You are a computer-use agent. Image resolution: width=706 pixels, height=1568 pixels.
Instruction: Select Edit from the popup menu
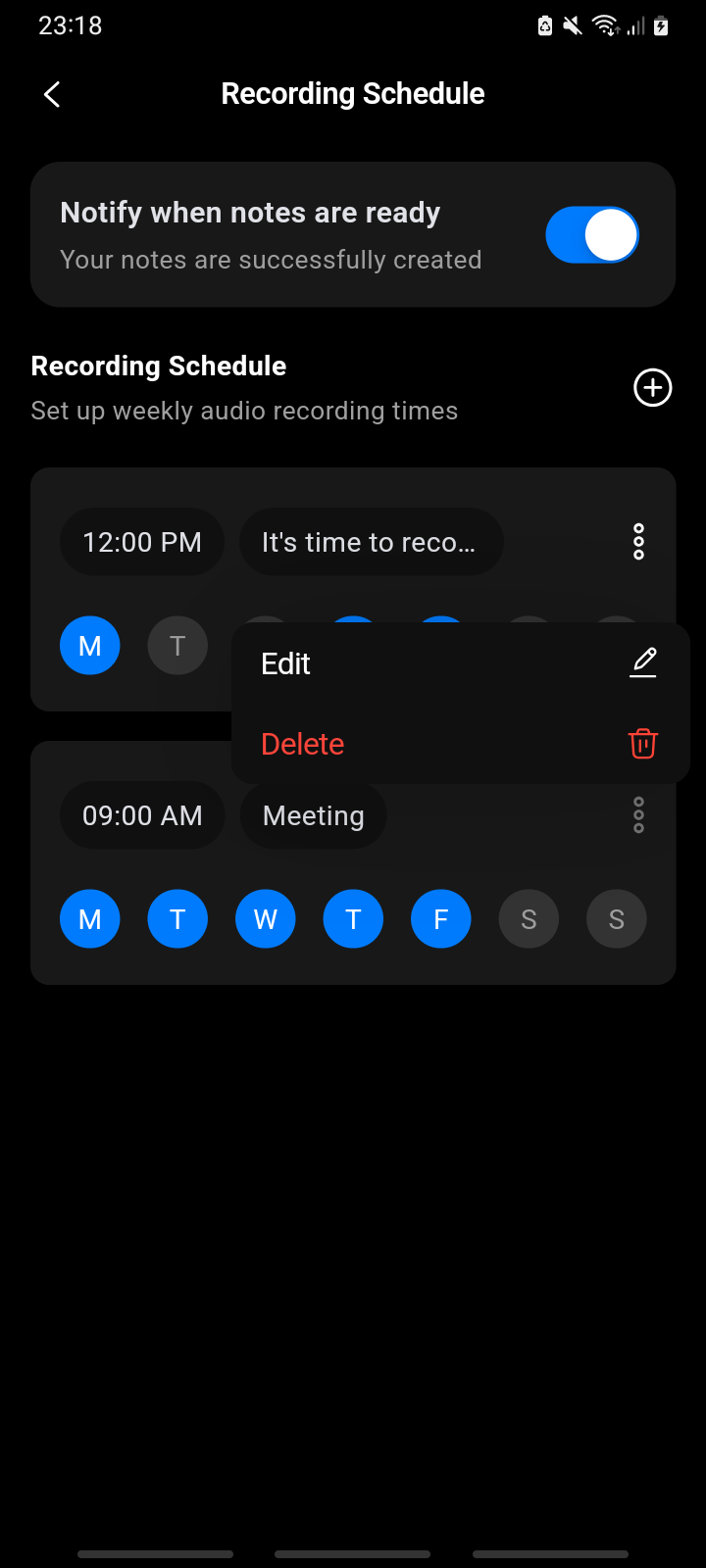460,663
